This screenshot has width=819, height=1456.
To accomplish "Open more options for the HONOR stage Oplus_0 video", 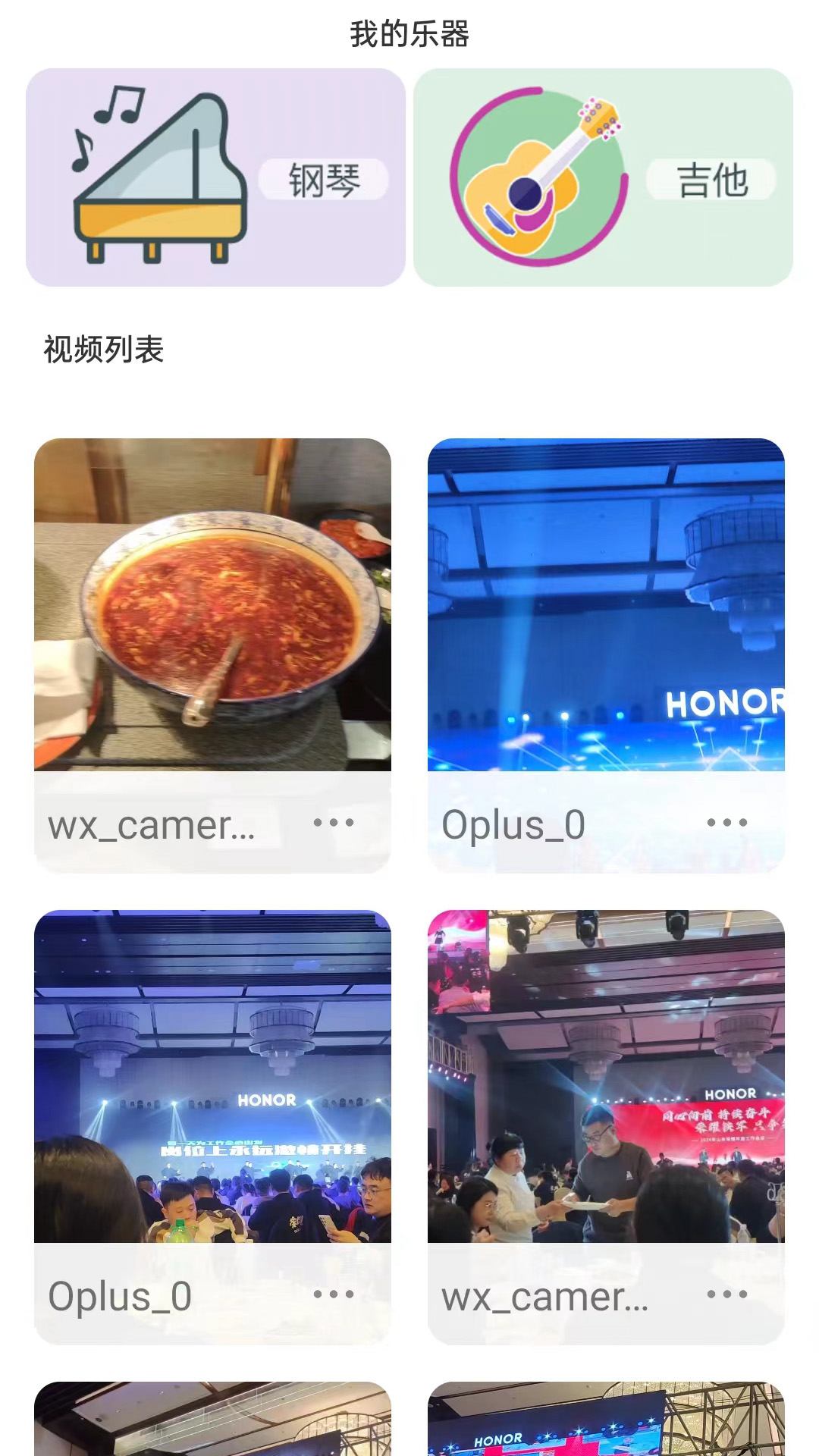I will coord(334,1294).
